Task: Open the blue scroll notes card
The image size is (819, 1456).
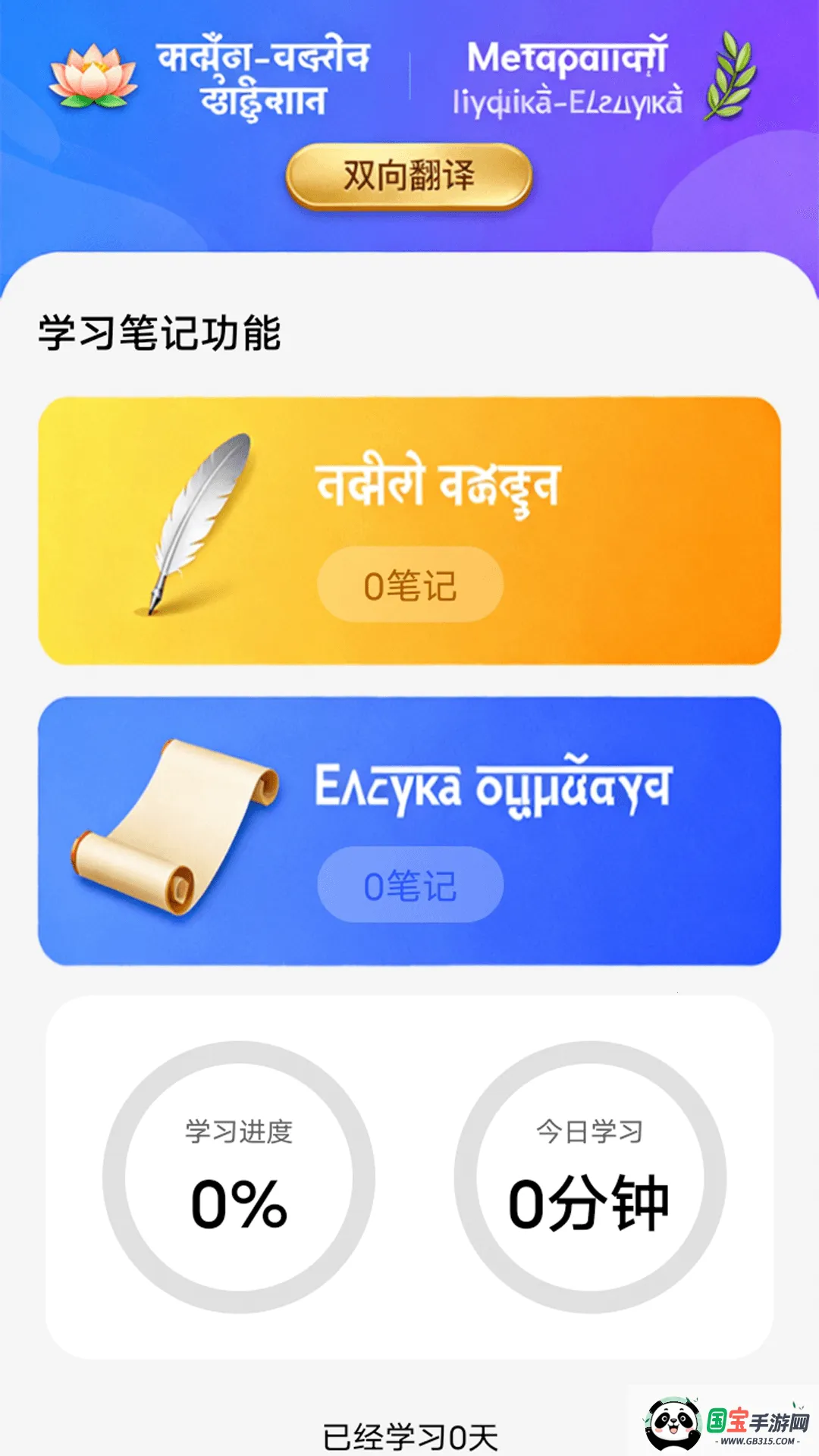Action: point(409,830)
